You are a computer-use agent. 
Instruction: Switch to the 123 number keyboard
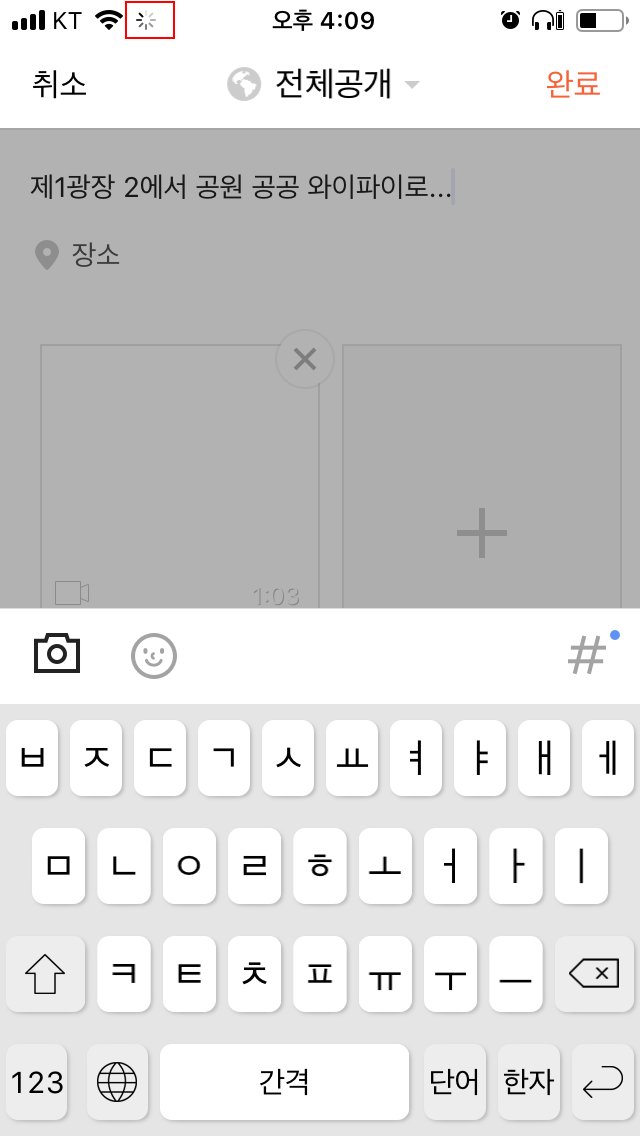click(x=37, y=1082)
